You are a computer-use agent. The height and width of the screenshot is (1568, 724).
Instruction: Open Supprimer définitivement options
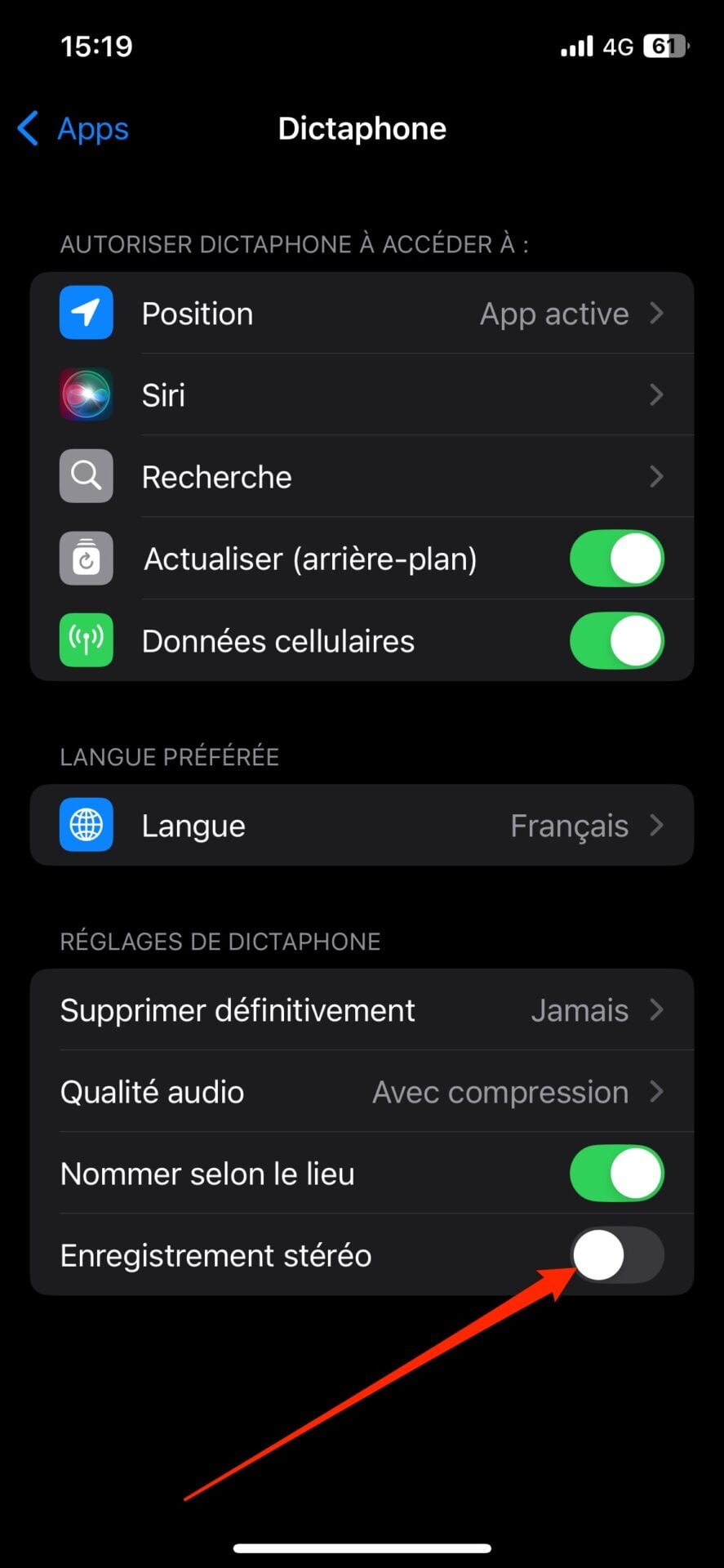pyautogui.click(x=362, y=1010)
